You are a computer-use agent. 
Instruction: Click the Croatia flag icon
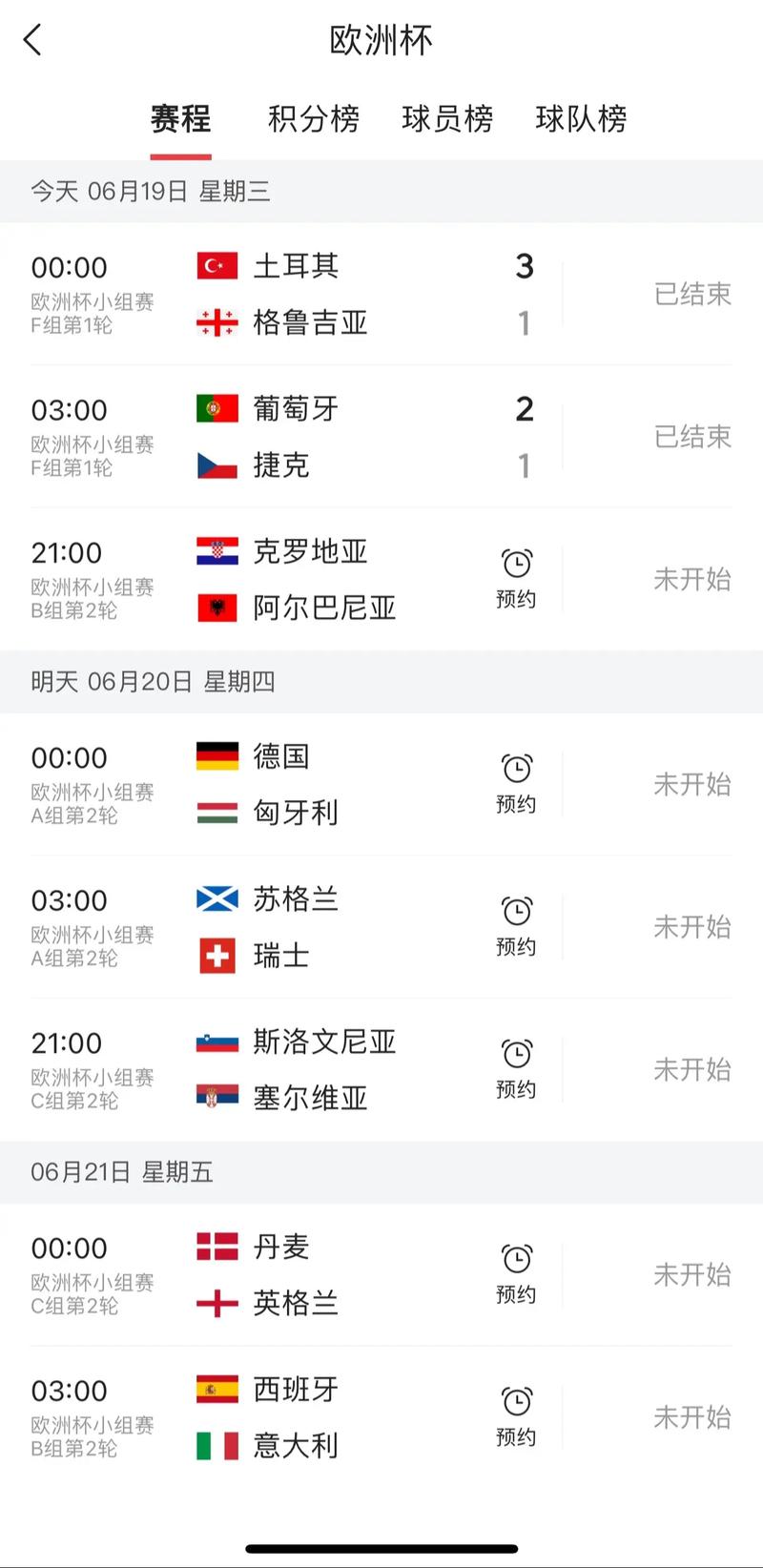pos(217,552)
